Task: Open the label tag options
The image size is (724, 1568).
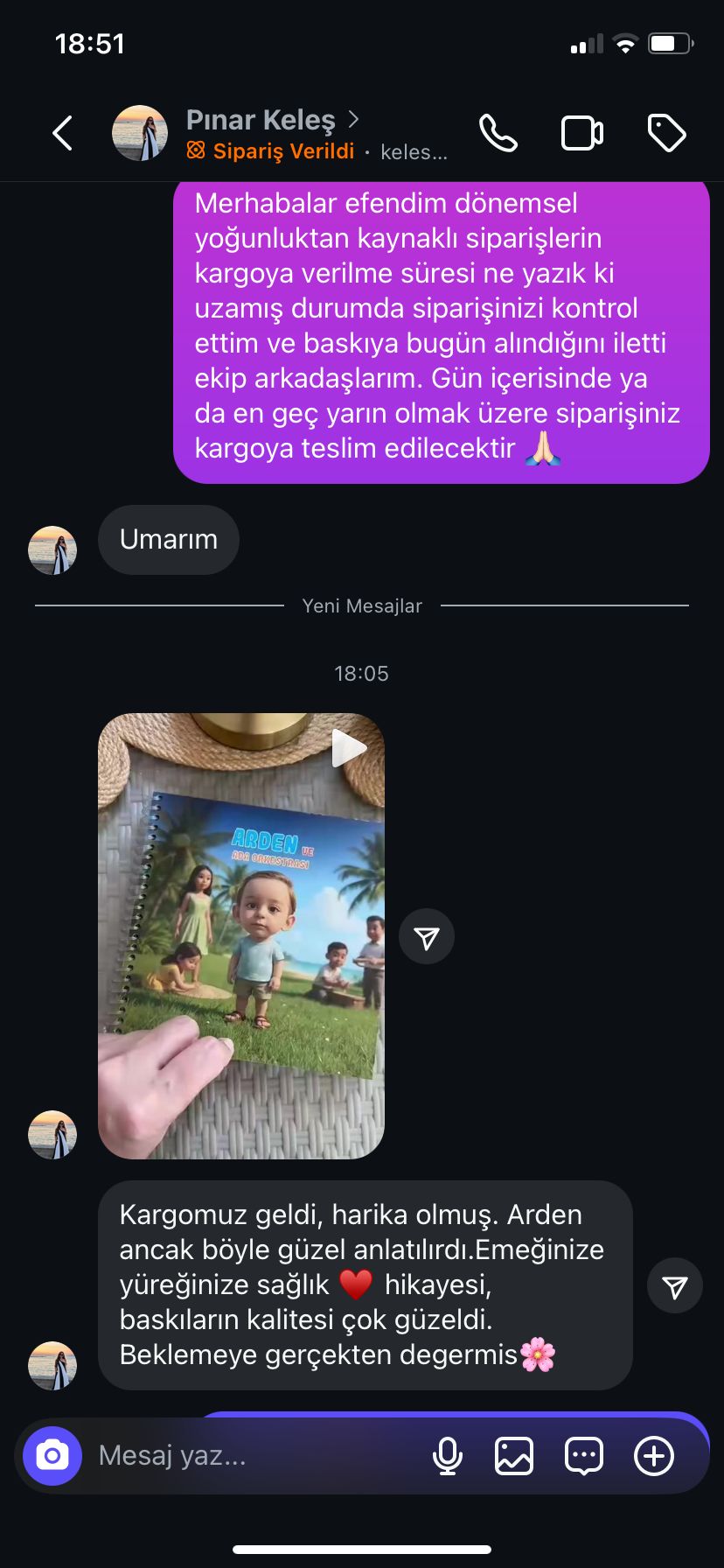Action: [x=666, y=134]
